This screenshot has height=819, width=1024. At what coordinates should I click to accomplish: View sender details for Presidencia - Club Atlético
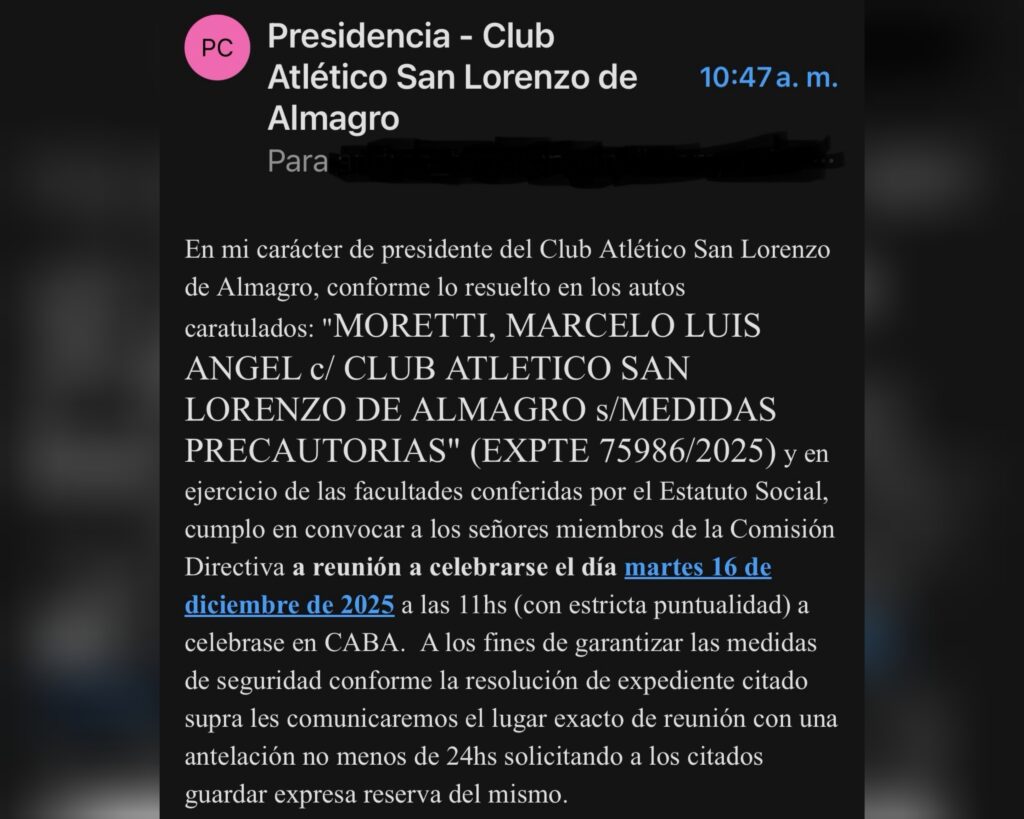coord(451,78)
